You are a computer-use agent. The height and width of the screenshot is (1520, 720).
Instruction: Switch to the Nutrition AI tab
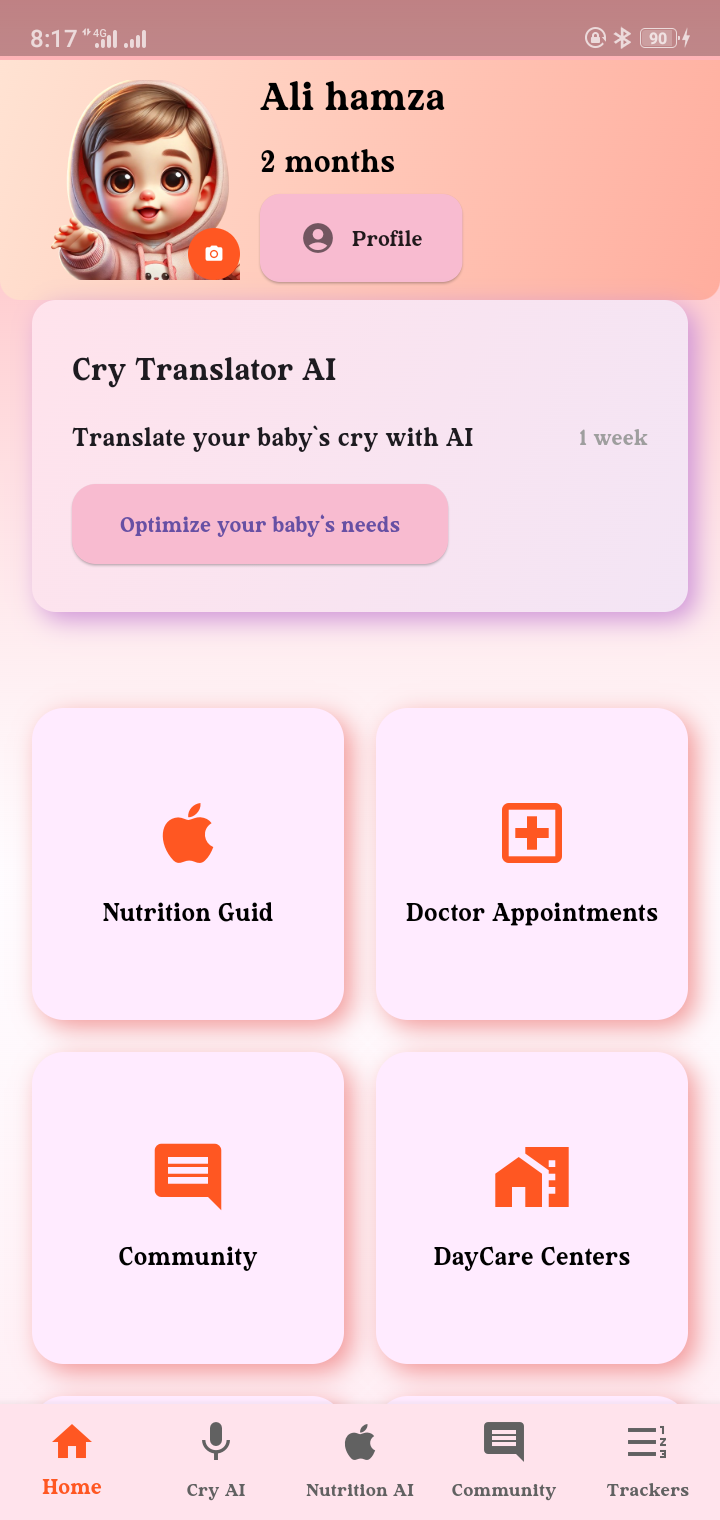[360, 1460]
